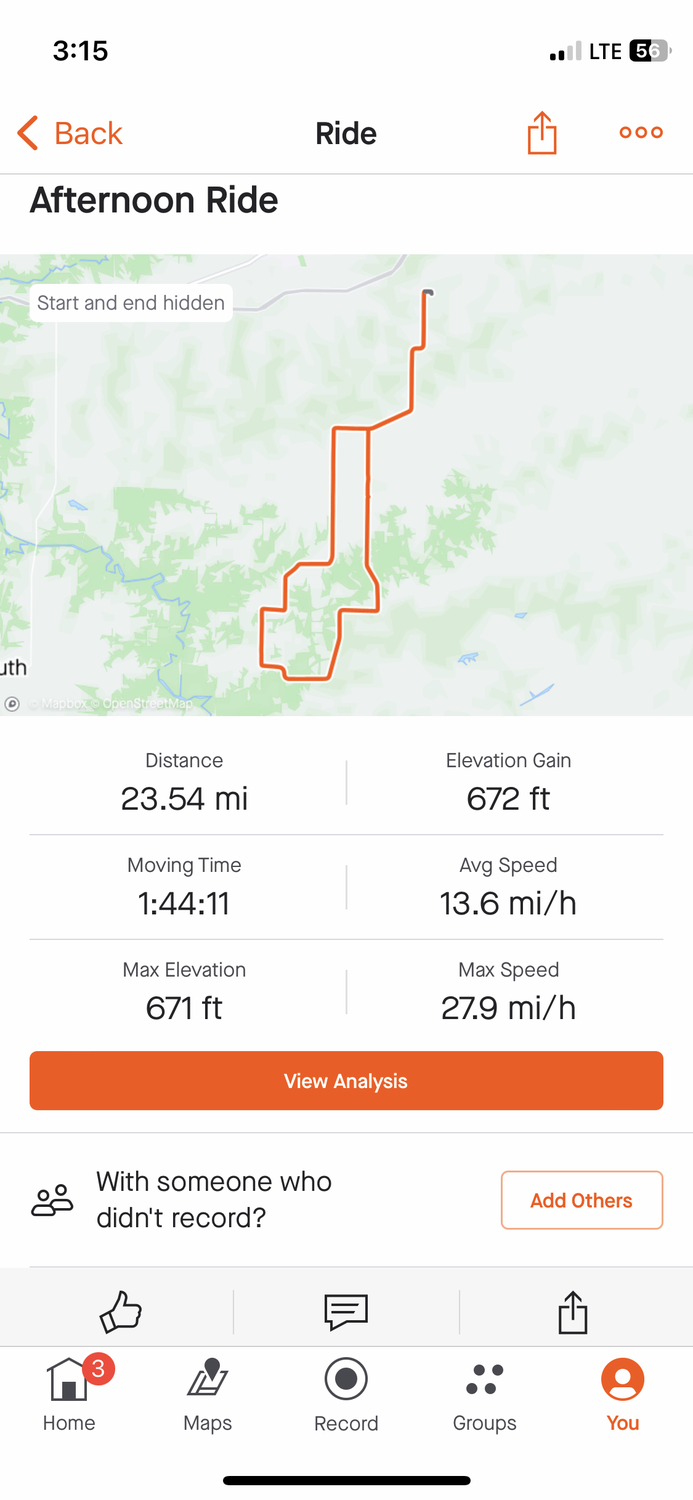Viewport: 693px width, 1500px height.
Task: Open the You profile tab
Action: tap(622, 1395)
